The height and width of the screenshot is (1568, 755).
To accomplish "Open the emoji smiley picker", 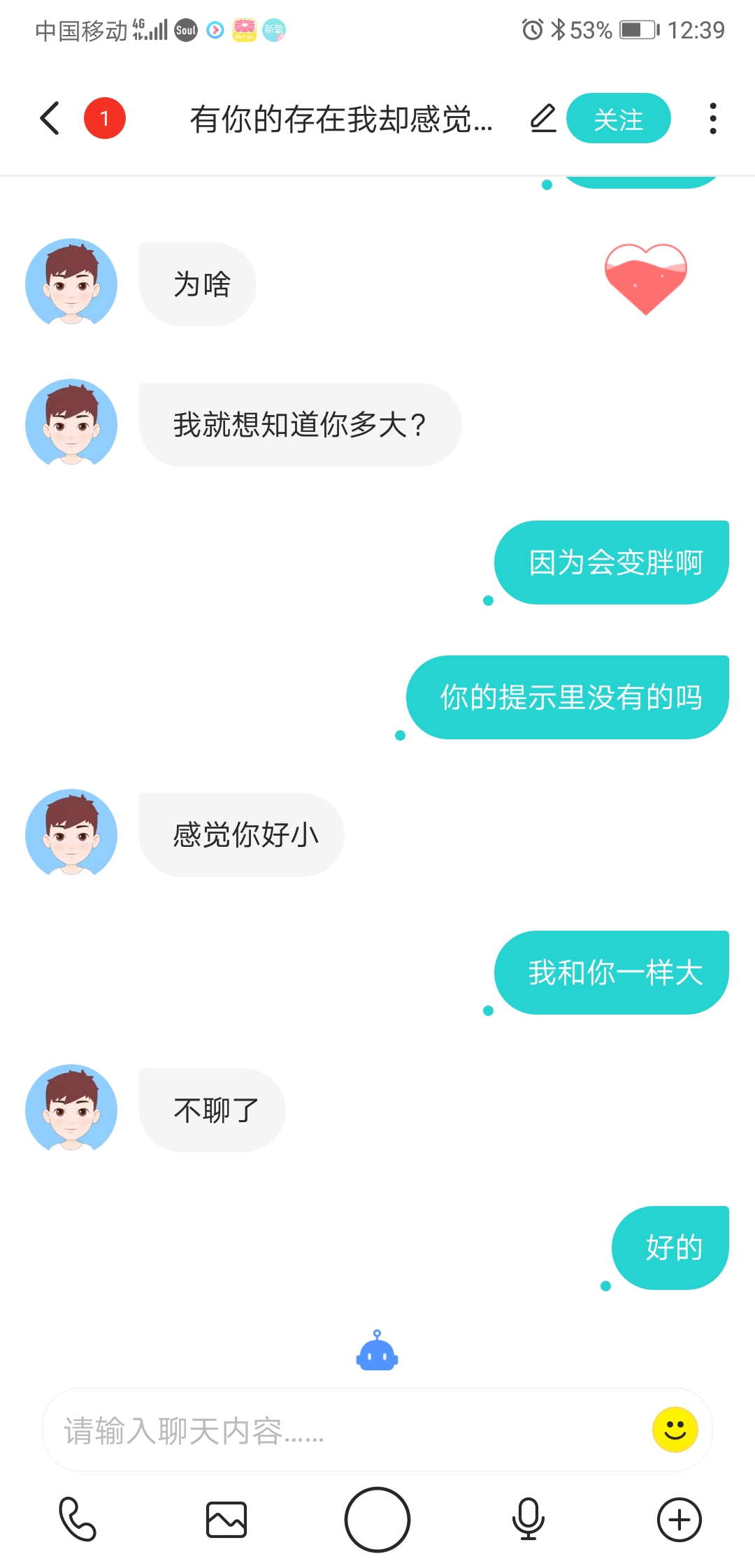I will click(675, 1430).
